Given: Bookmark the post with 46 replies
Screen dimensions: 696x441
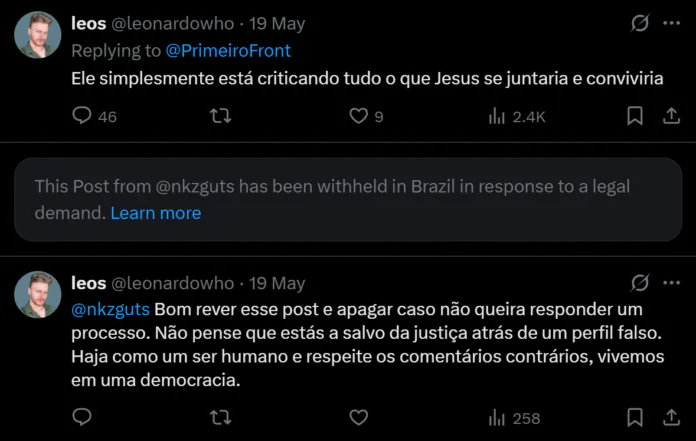Looking at the screenshot, I should 634,116.
